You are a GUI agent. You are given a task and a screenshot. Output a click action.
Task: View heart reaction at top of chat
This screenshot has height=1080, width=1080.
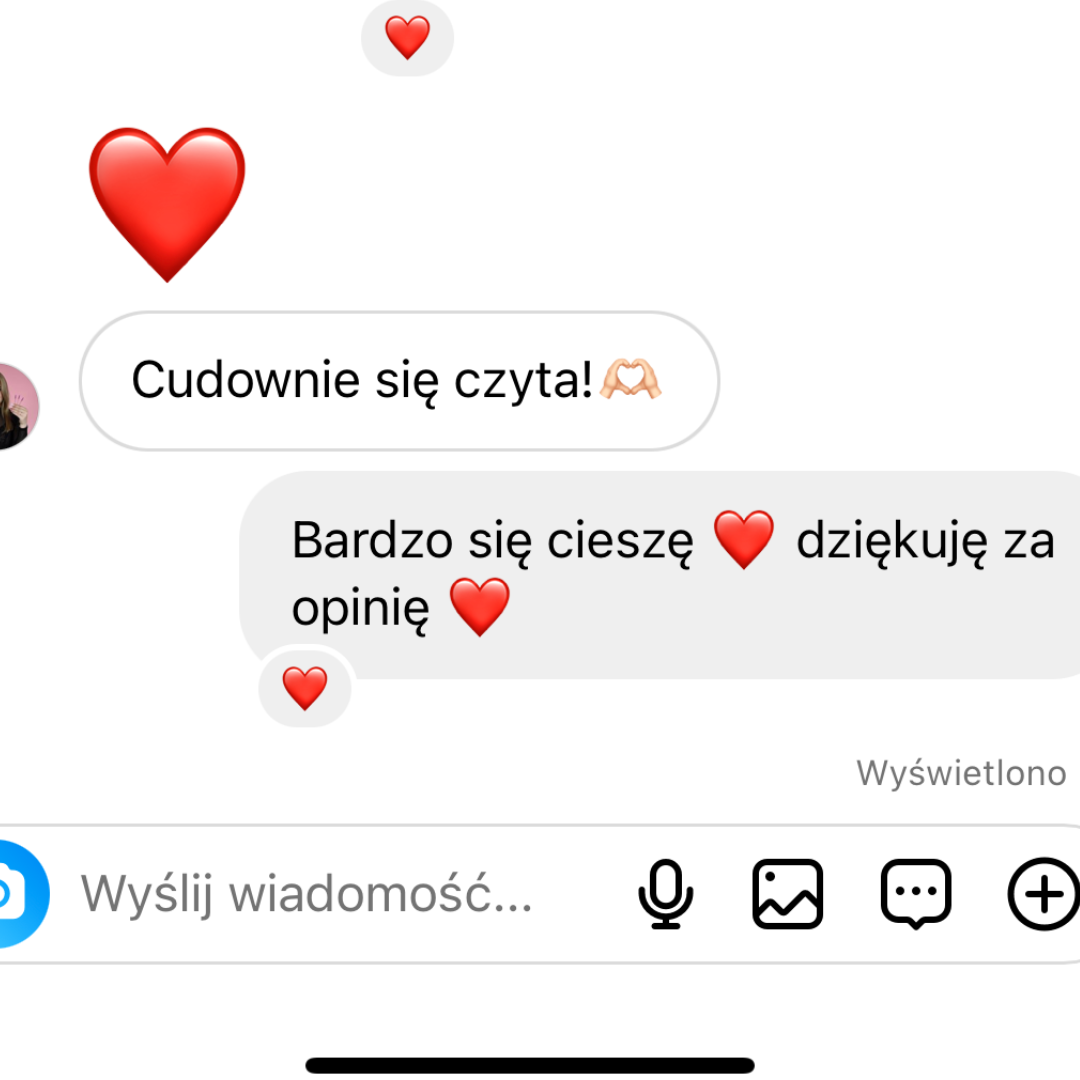pos(407,38)
